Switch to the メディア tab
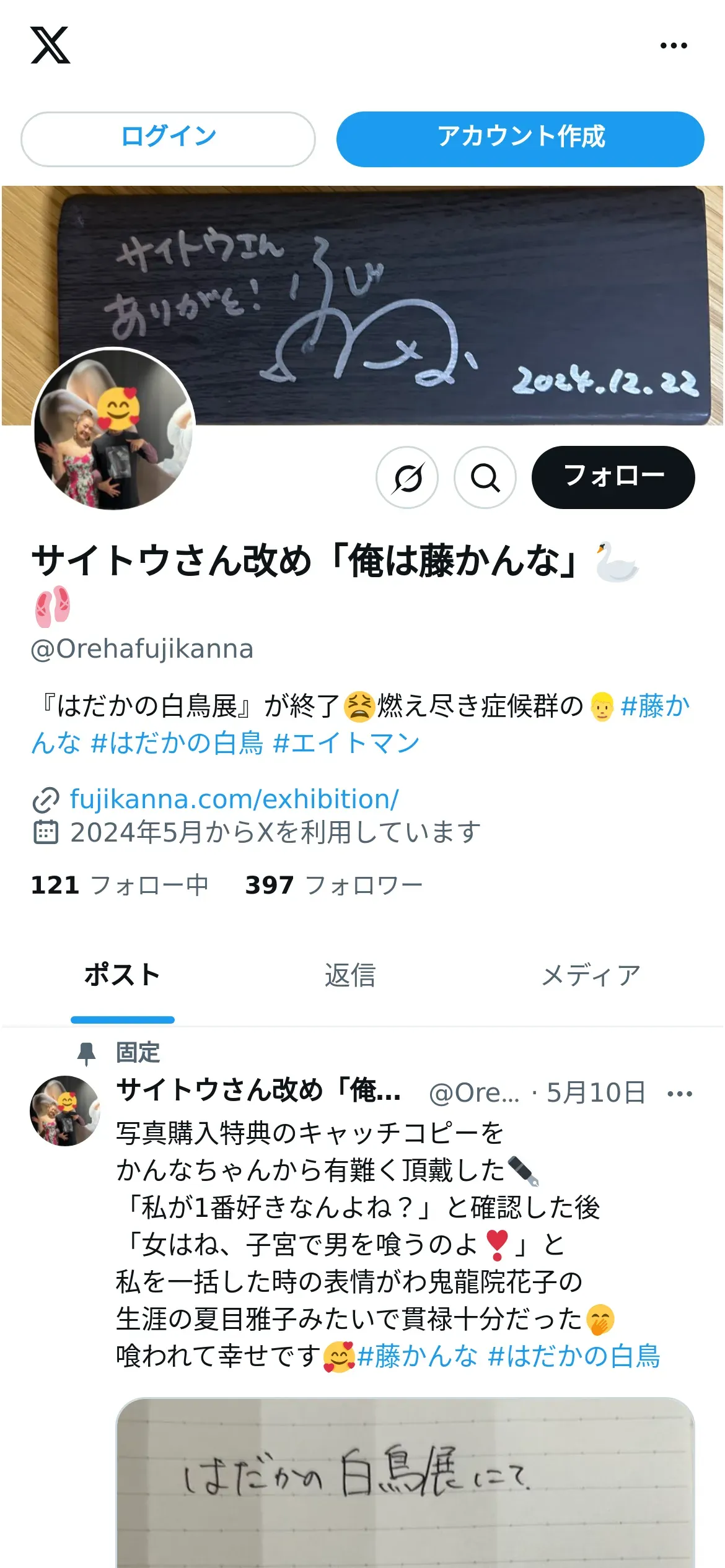 591,975
